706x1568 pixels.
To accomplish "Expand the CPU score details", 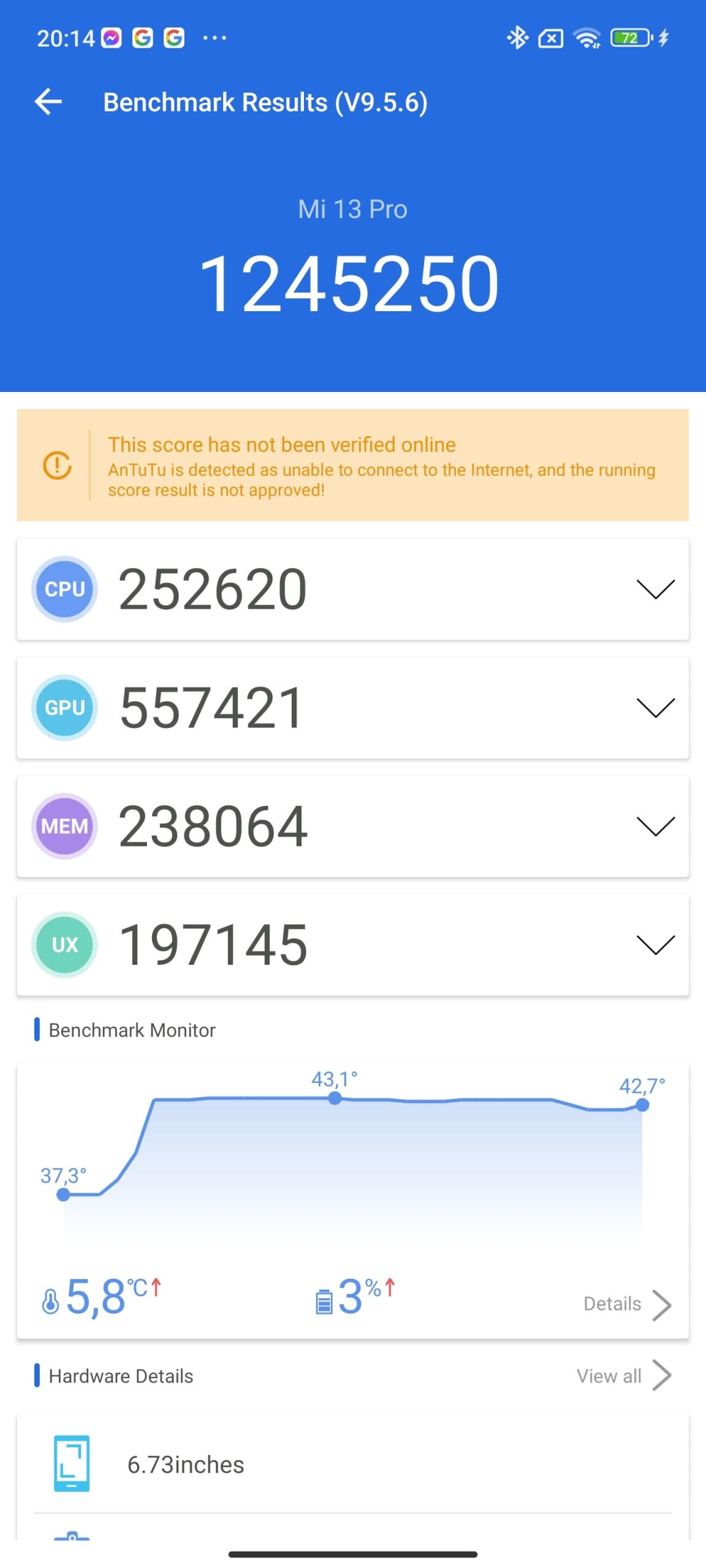I will [655, 589].
